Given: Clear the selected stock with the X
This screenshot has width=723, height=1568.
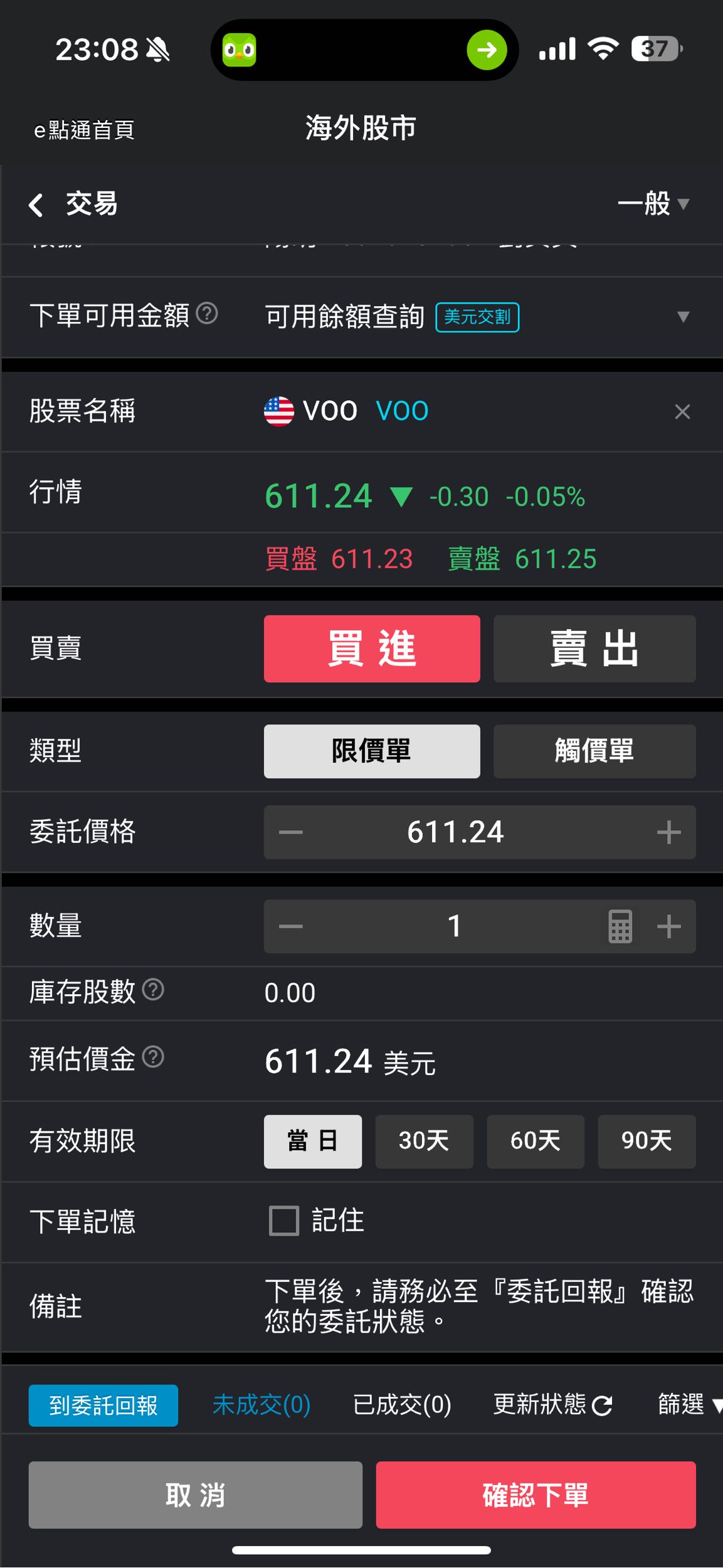Looking at the screenshot, I should point(682,411).
